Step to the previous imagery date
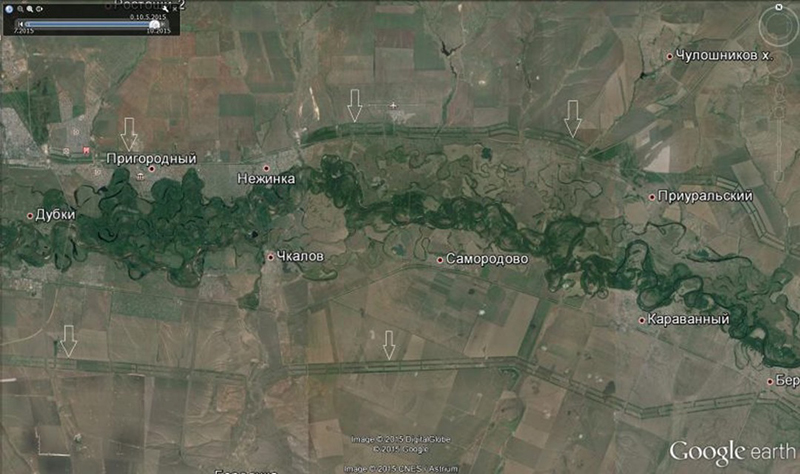This screenshot has width=800, height=474. point(20,24)
